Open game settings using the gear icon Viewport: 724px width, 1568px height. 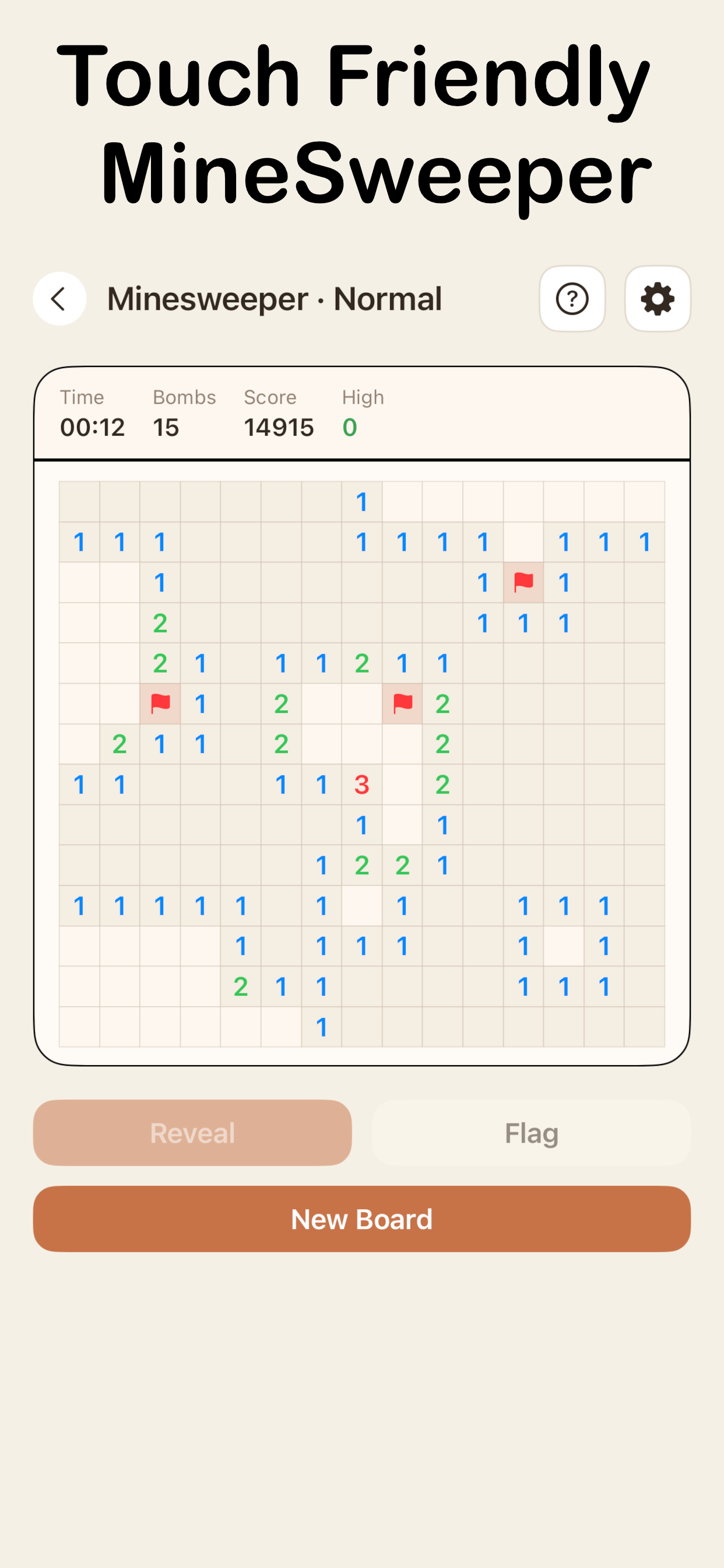point(658,299)
